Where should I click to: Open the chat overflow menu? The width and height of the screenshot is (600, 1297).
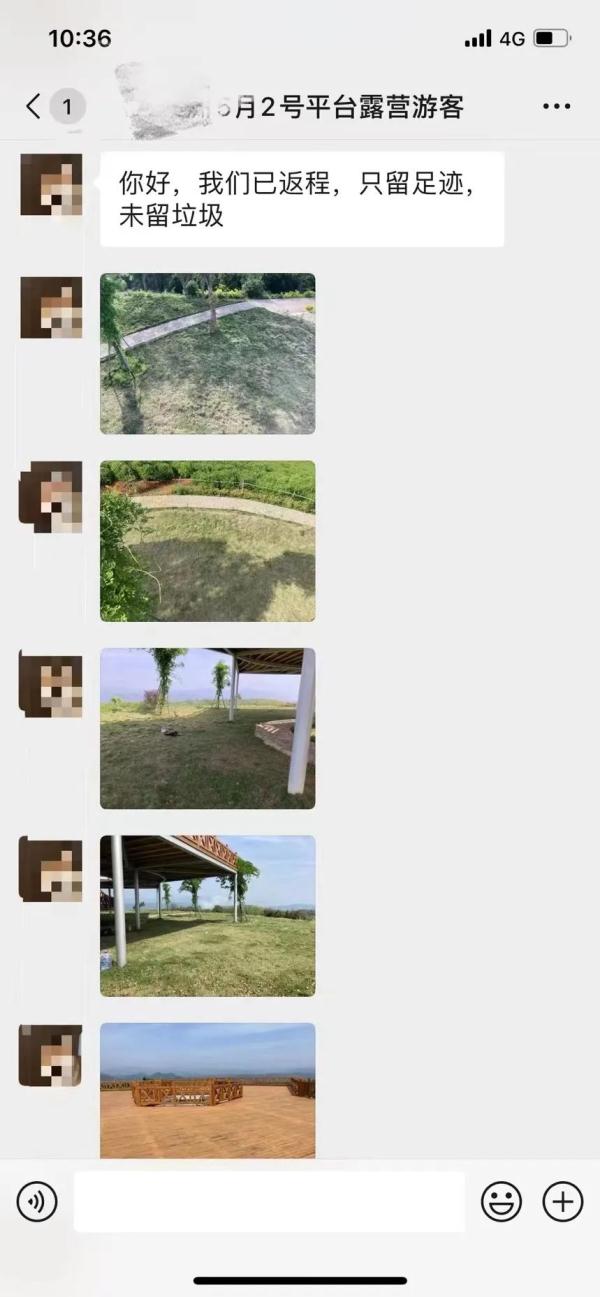tap(556, 106)
